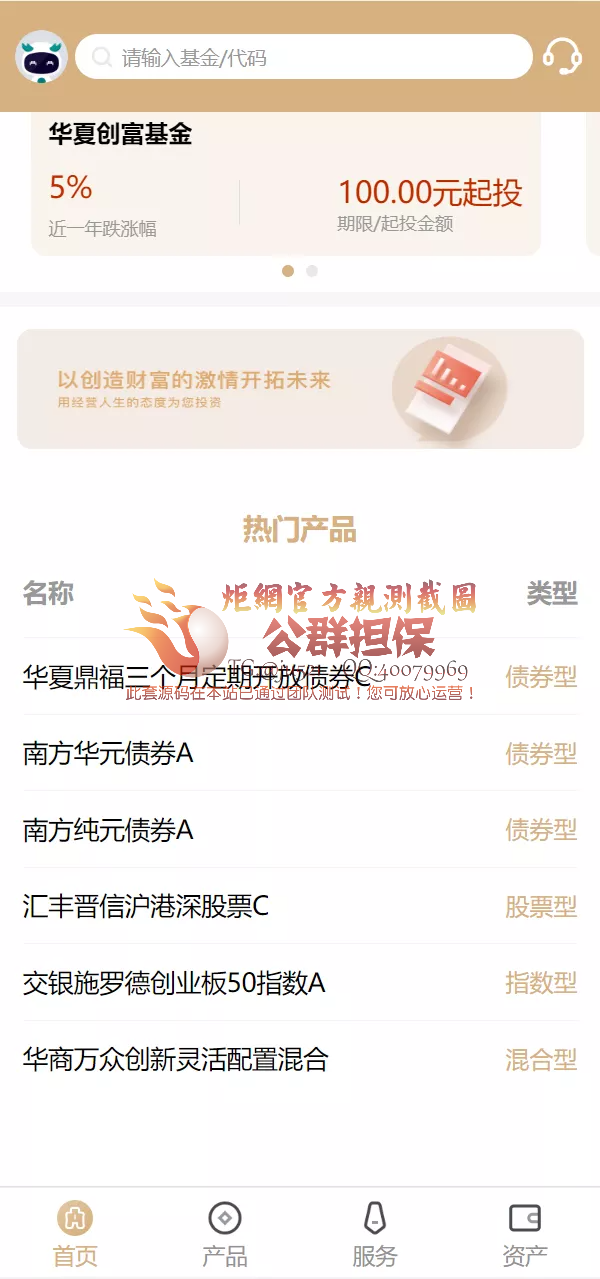The image size is (600, 1279).
Task: Select 南方纯元债券A from the list
Action: 108,830
